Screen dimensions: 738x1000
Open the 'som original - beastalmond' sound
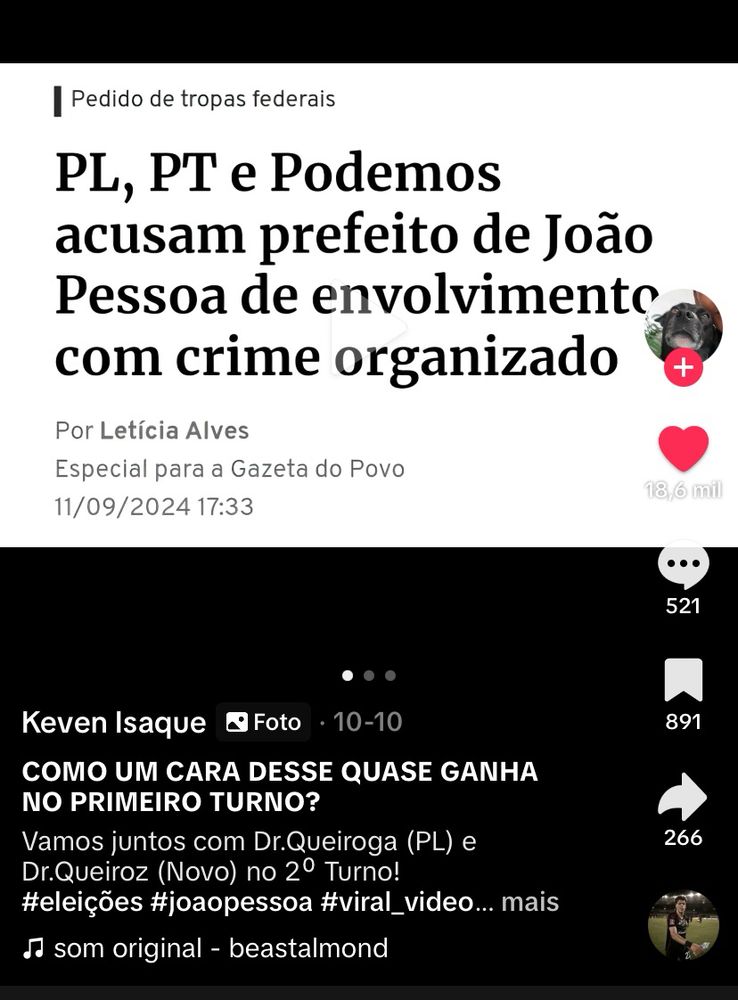point(205,948)
